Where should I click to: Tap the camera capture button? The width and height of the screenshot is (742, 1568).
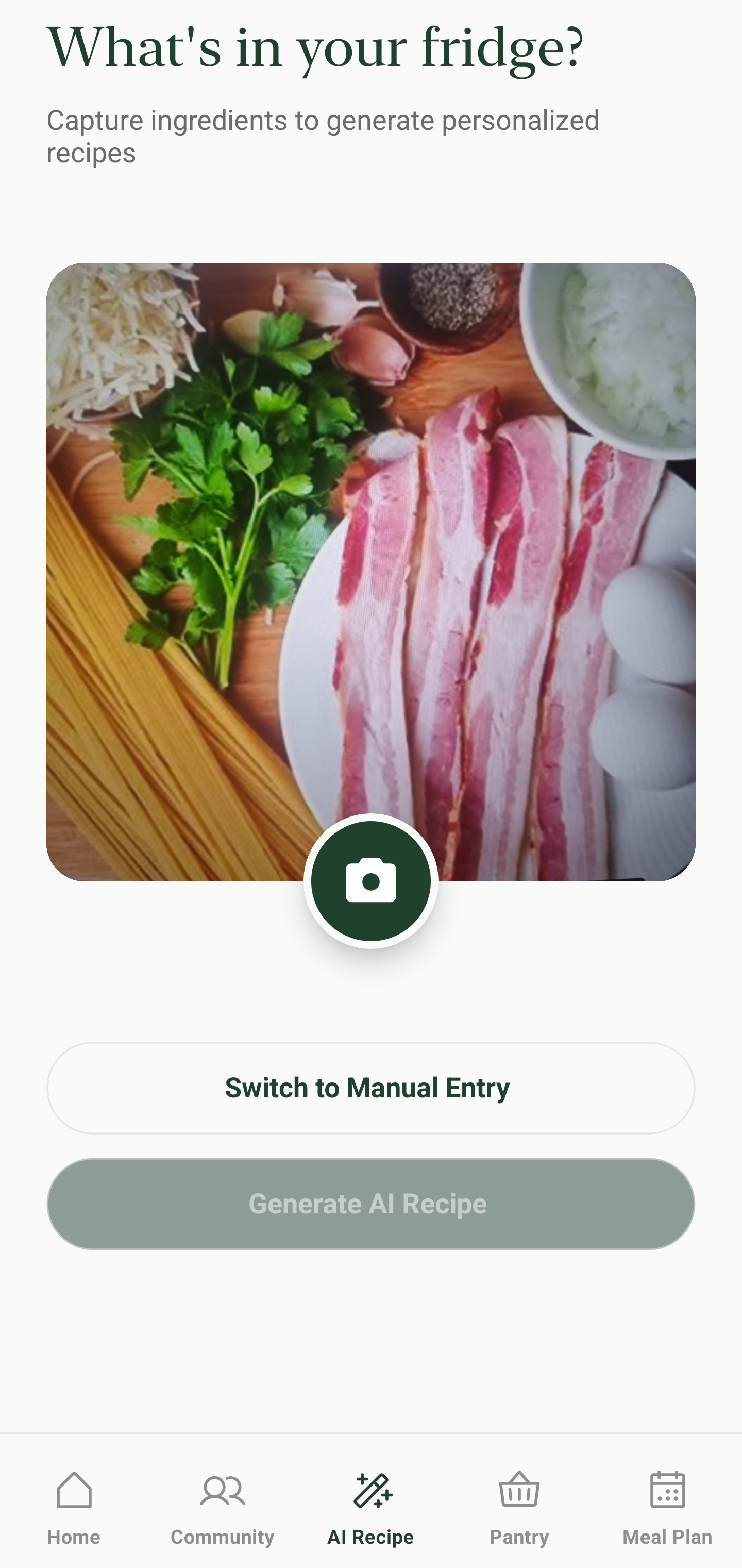[370, 881]
